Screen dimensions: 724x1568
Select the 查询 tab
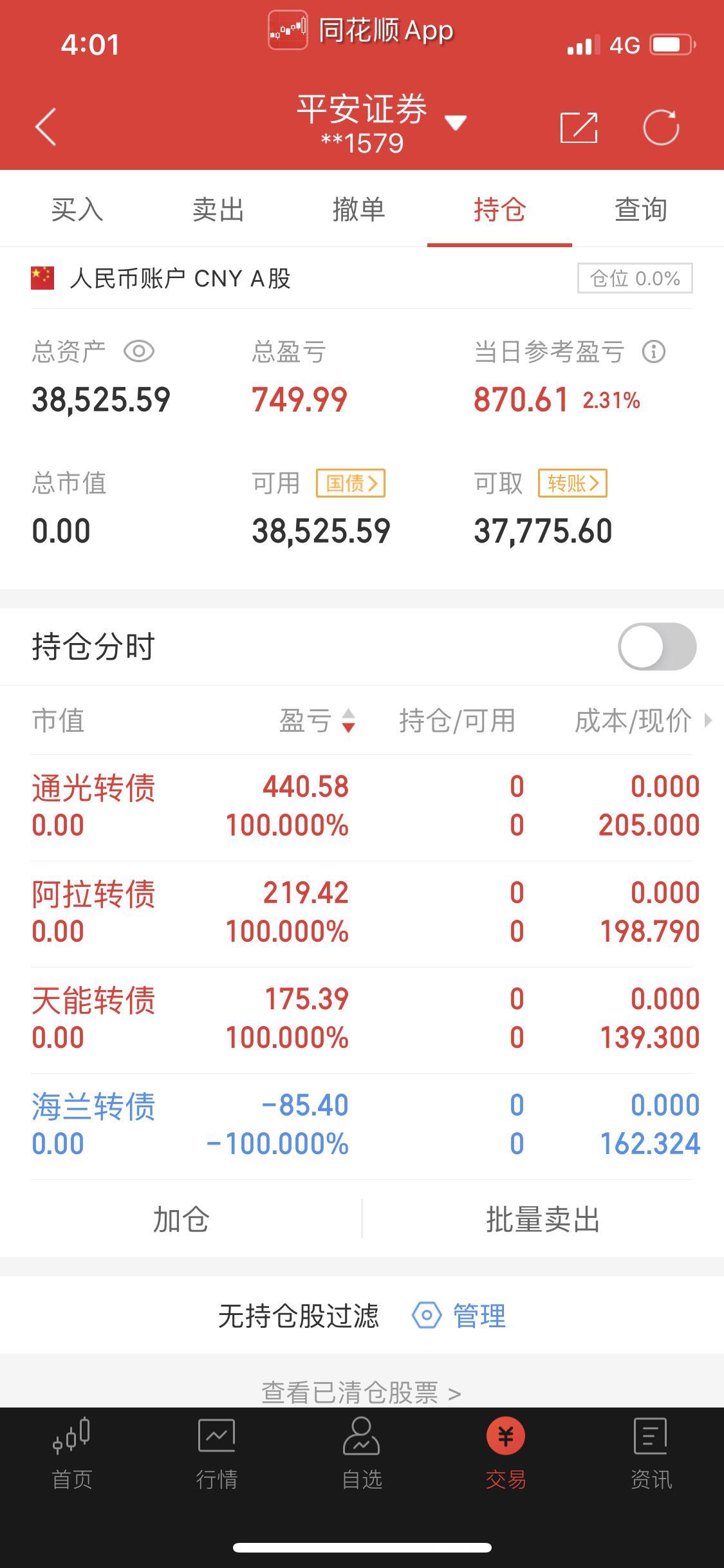point(641,210)
